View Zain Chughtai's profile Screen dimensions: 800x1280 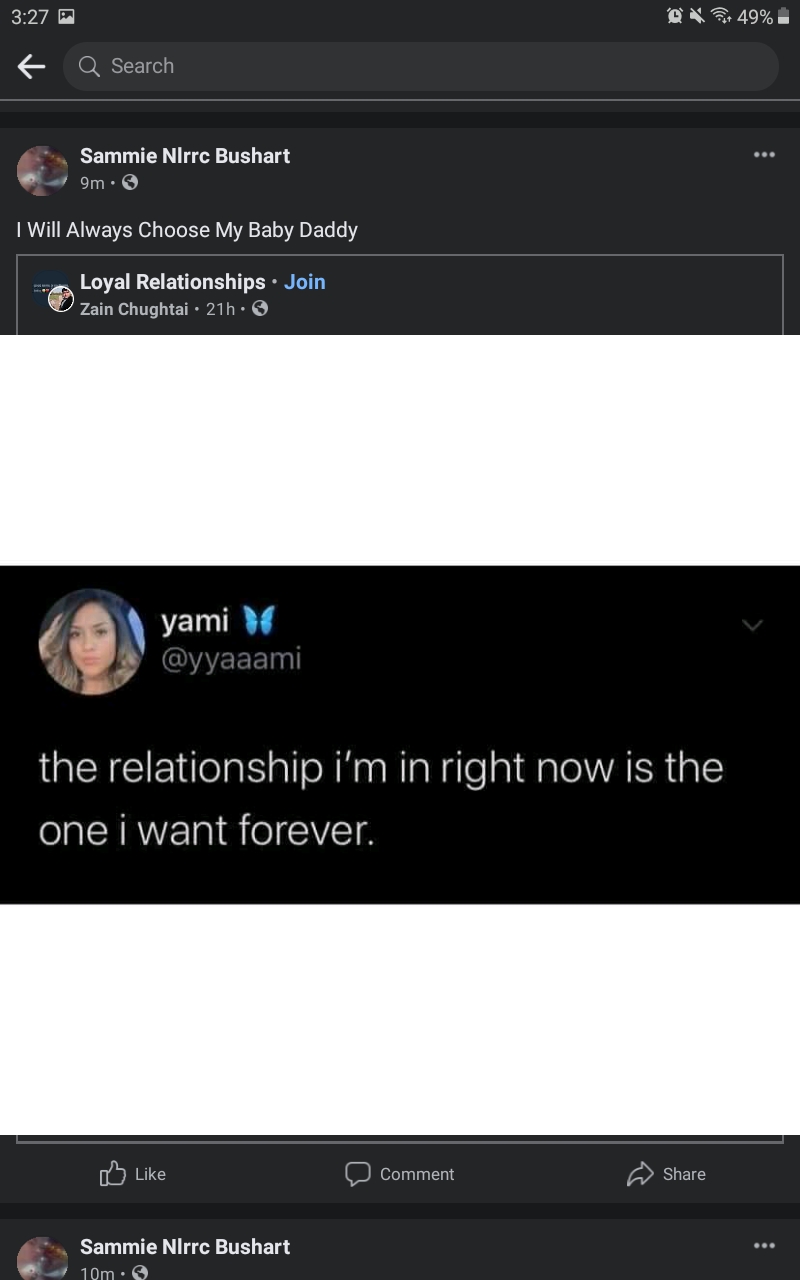point(134,309)
